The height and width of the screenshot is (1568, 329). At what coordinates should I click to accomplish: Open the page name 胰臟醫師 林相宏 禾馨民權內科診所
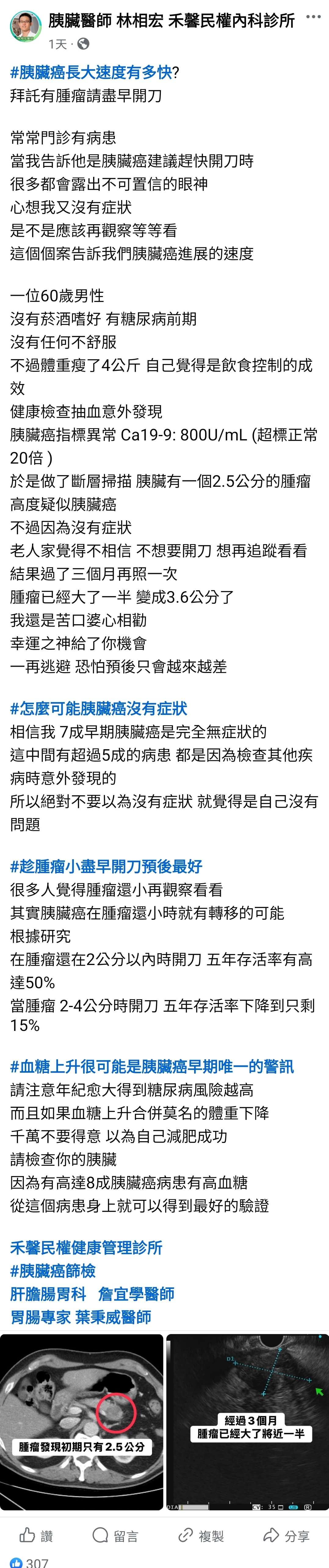pyautogui.click(x=171, y=21)
